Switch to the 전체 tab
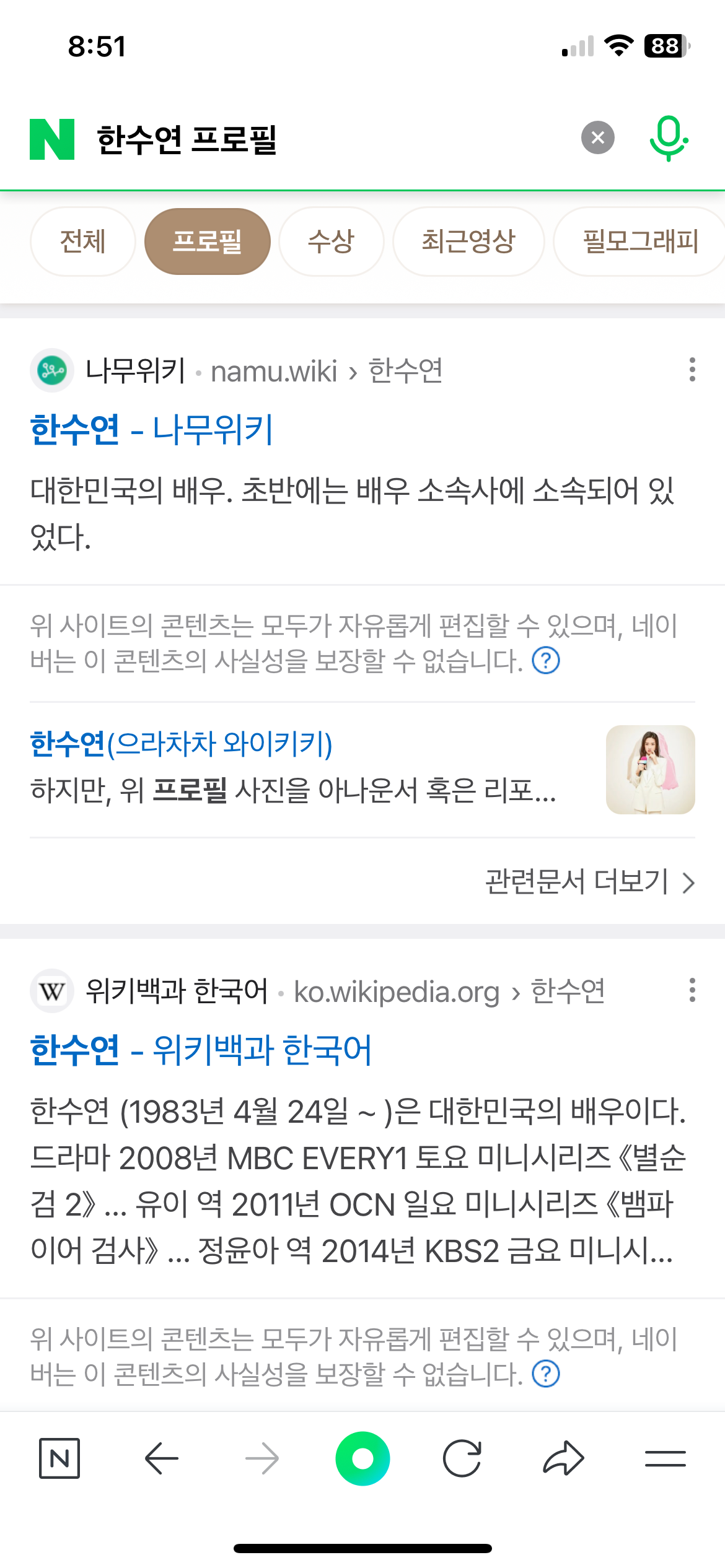This screenshot has height=1568, width=725. click(x=82, y=242)
